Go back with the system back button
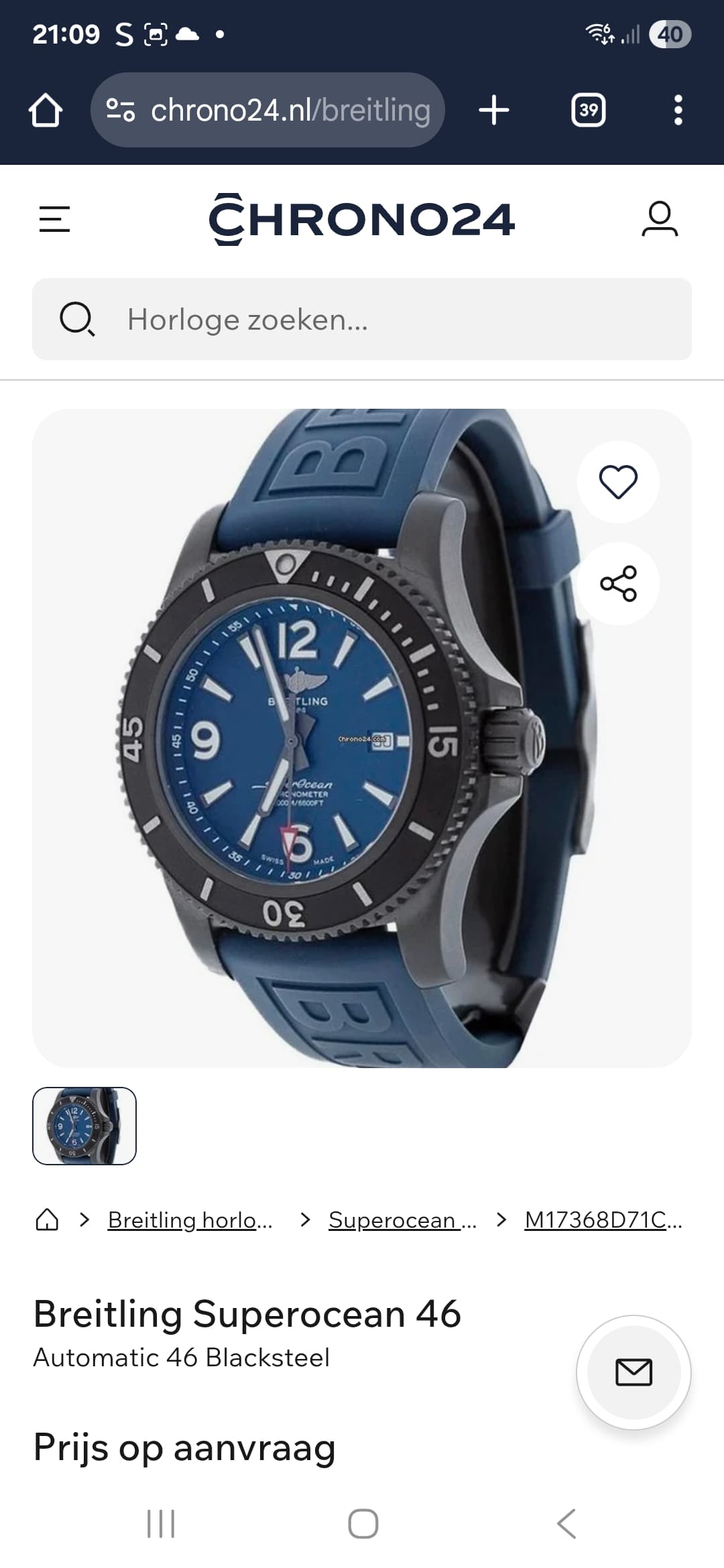Screen dimensions: 724x1568 click(566, 1524)
